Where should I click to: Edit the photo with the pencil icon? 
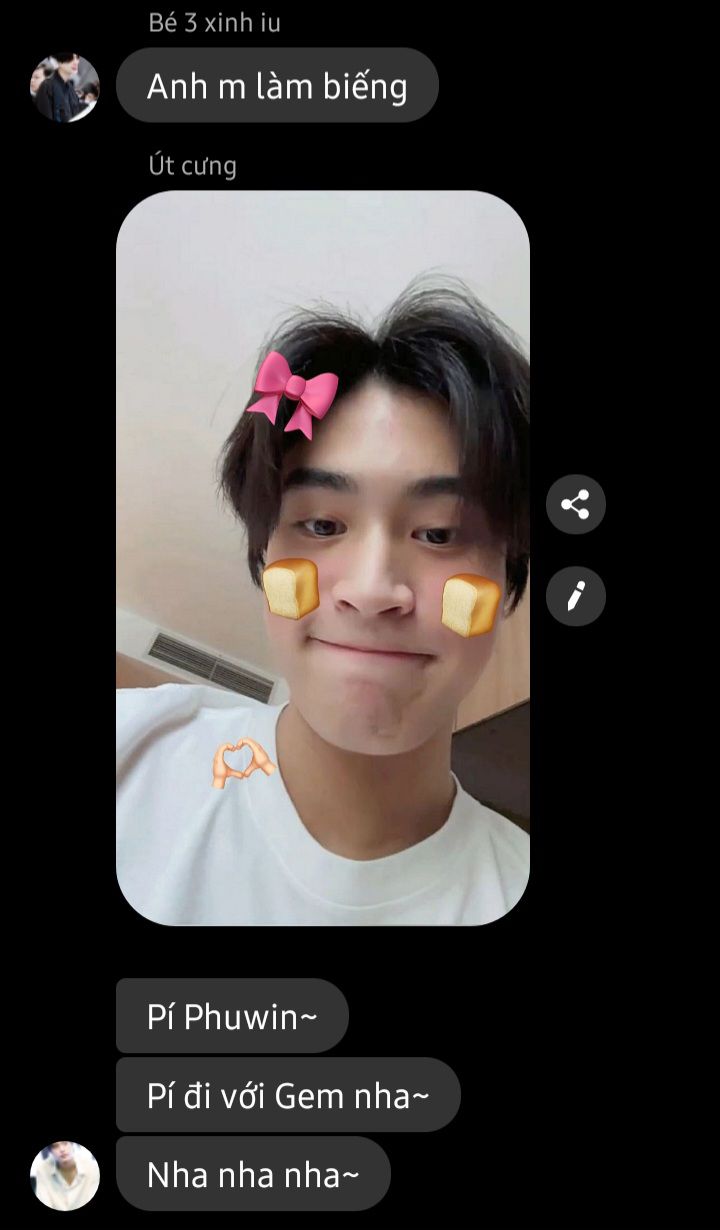click(576, 596)
